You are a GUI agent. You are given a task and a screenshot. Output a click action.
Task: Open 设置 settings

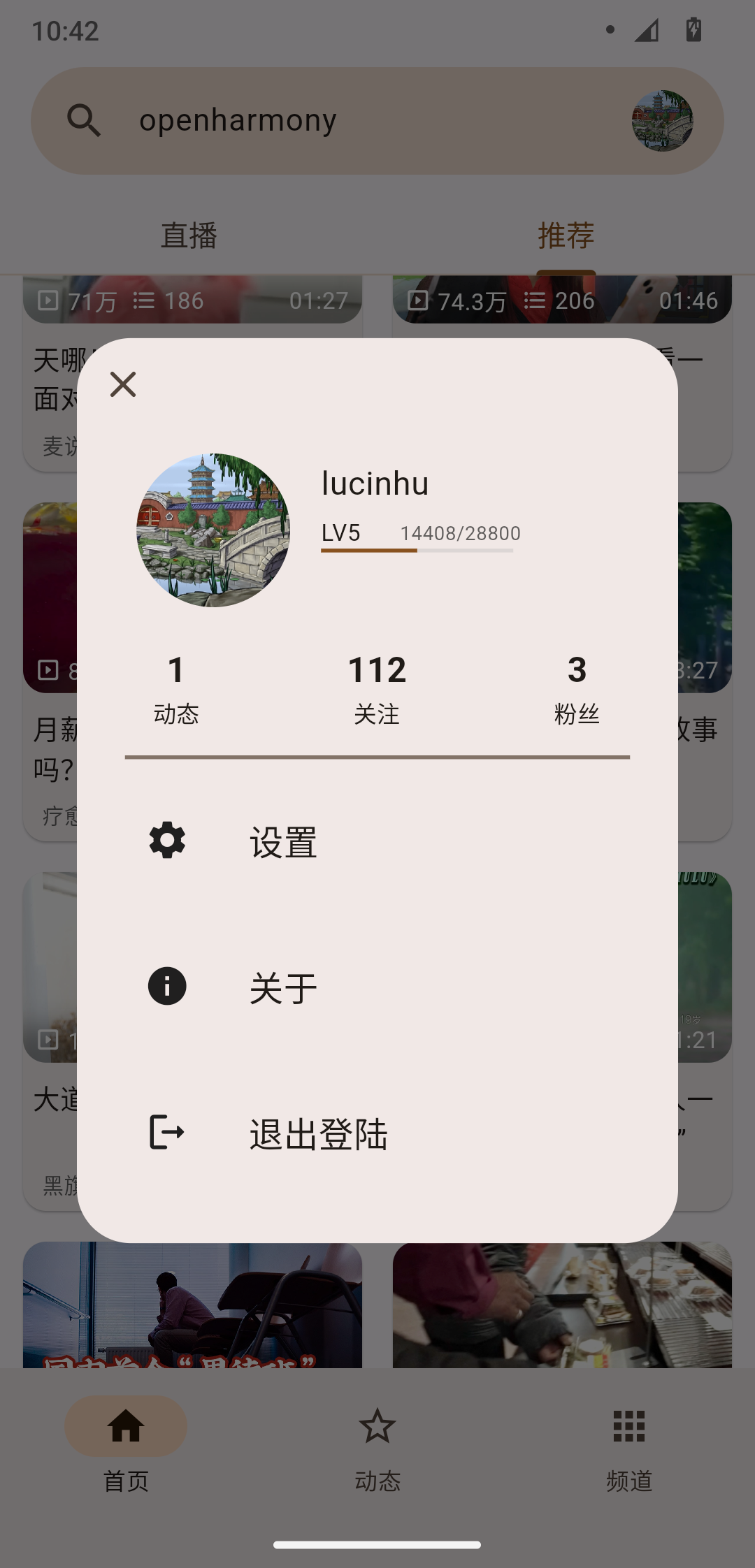tap(377, 841)
